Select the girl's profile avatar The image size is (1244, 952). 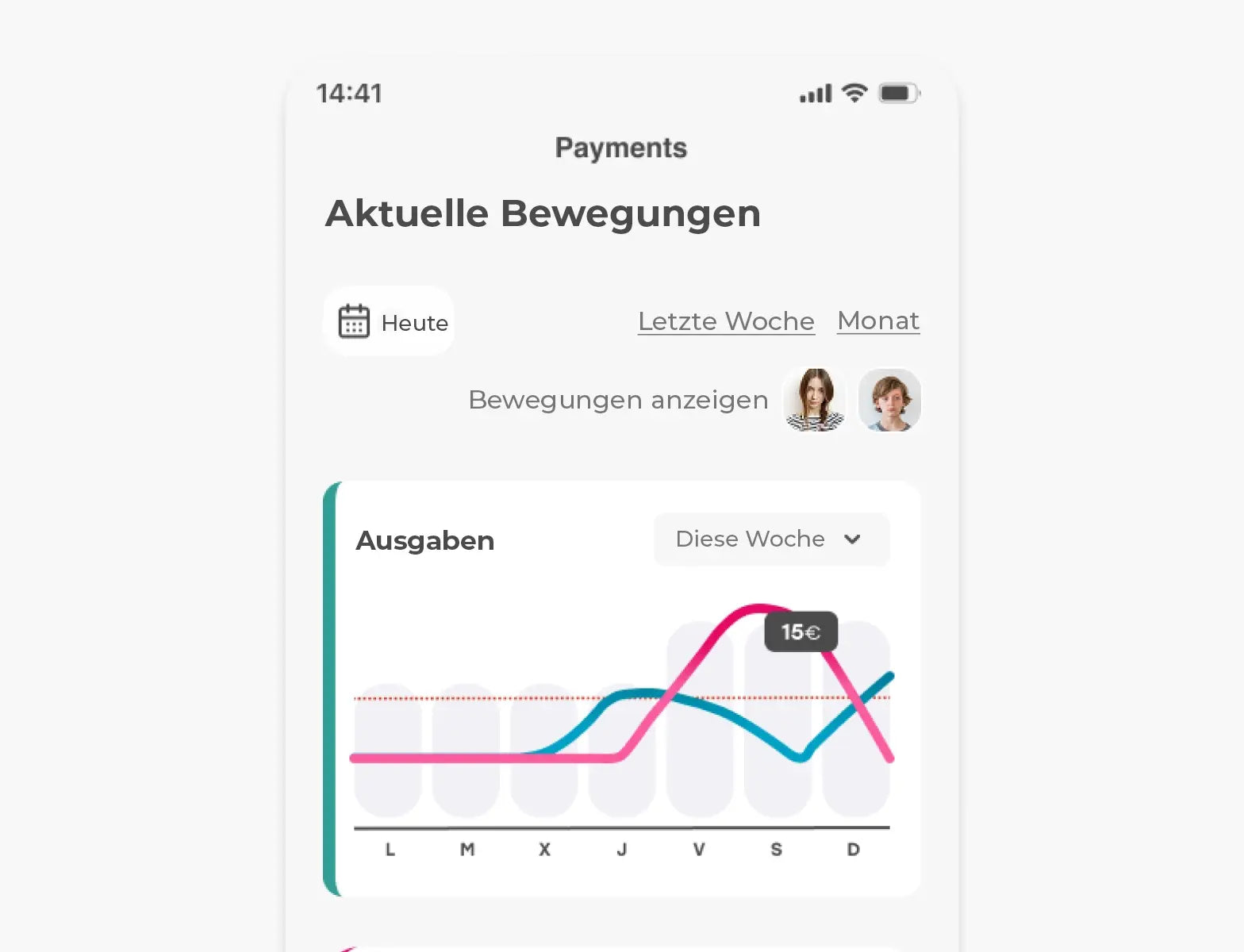814,400
